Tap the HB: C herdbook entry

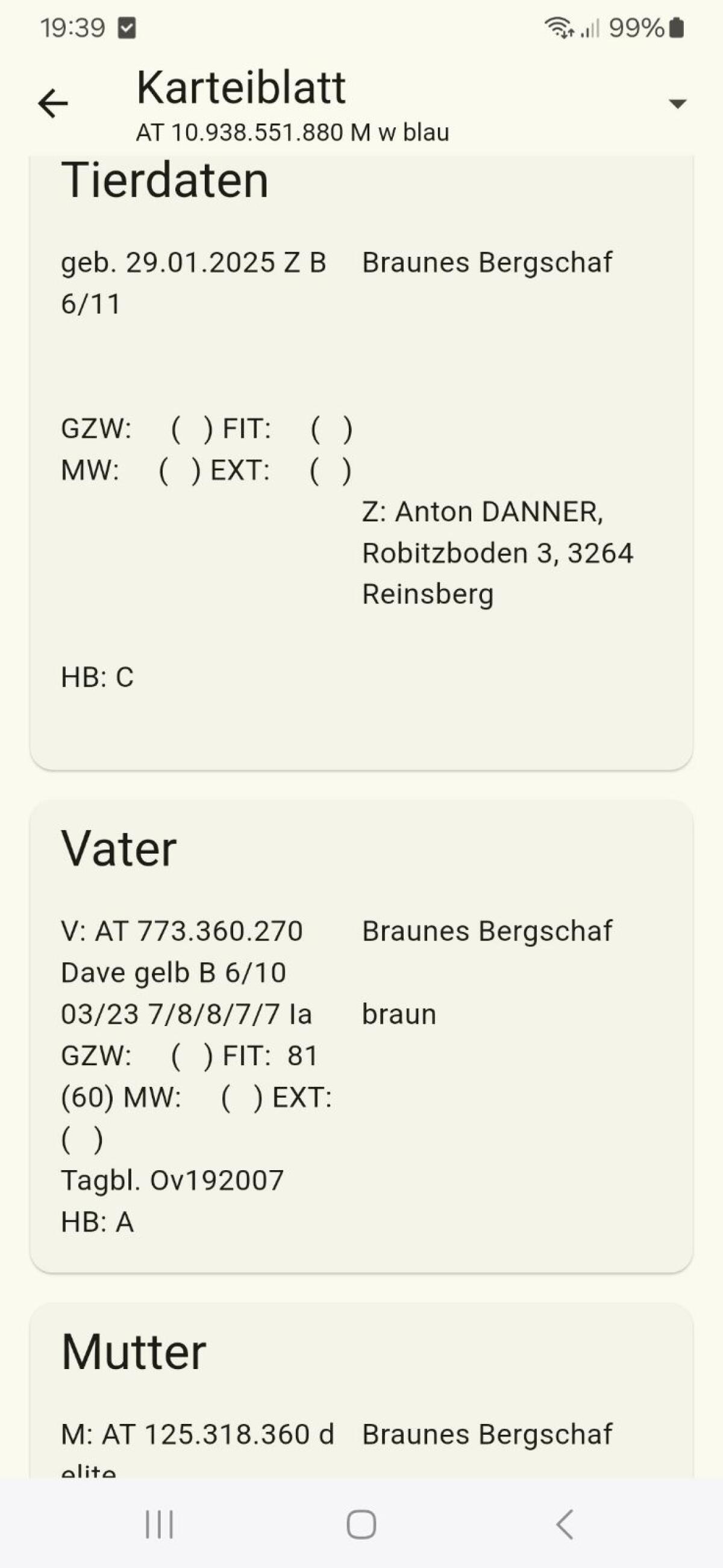coord(98,676)
